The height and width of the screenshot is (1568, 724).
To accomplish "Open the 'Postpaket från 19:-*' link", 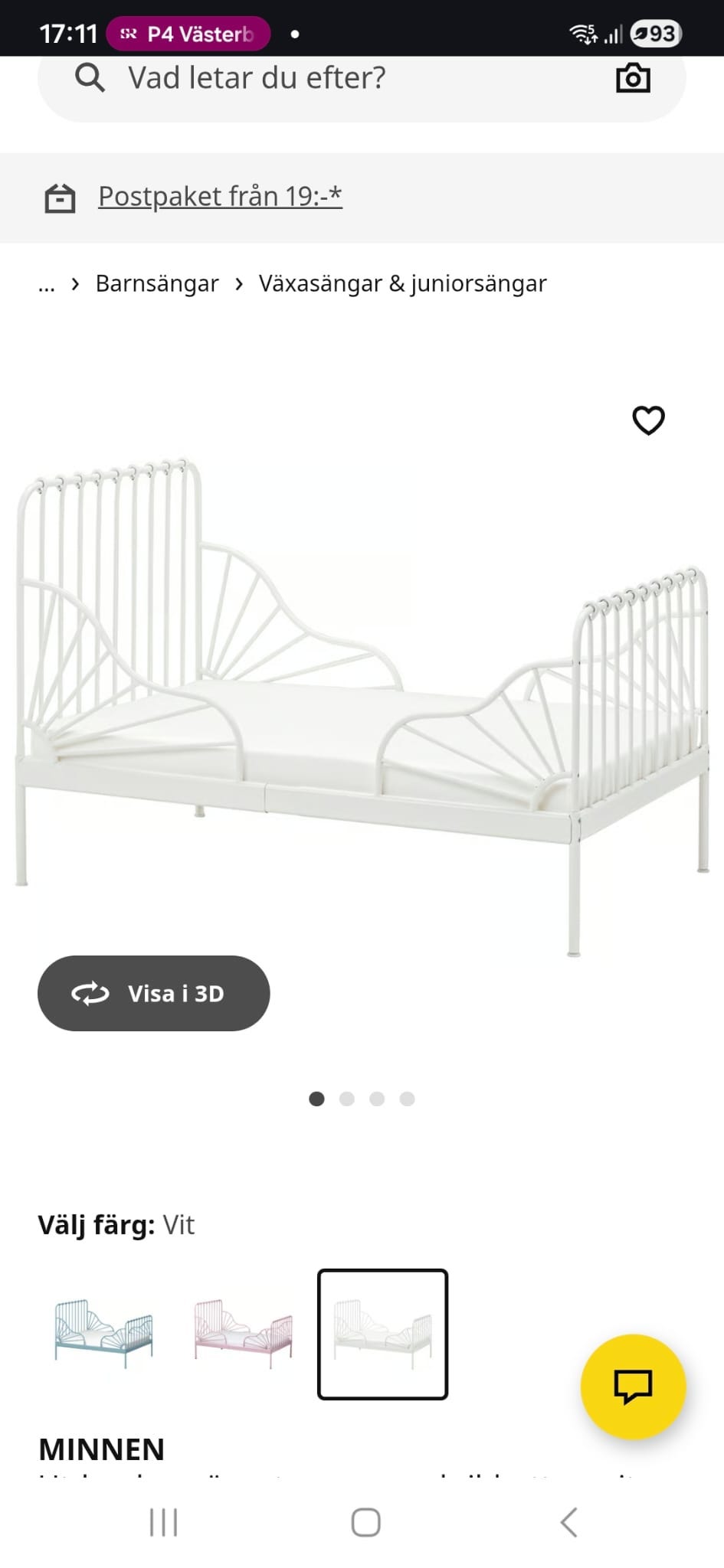I will click(220, 197).
